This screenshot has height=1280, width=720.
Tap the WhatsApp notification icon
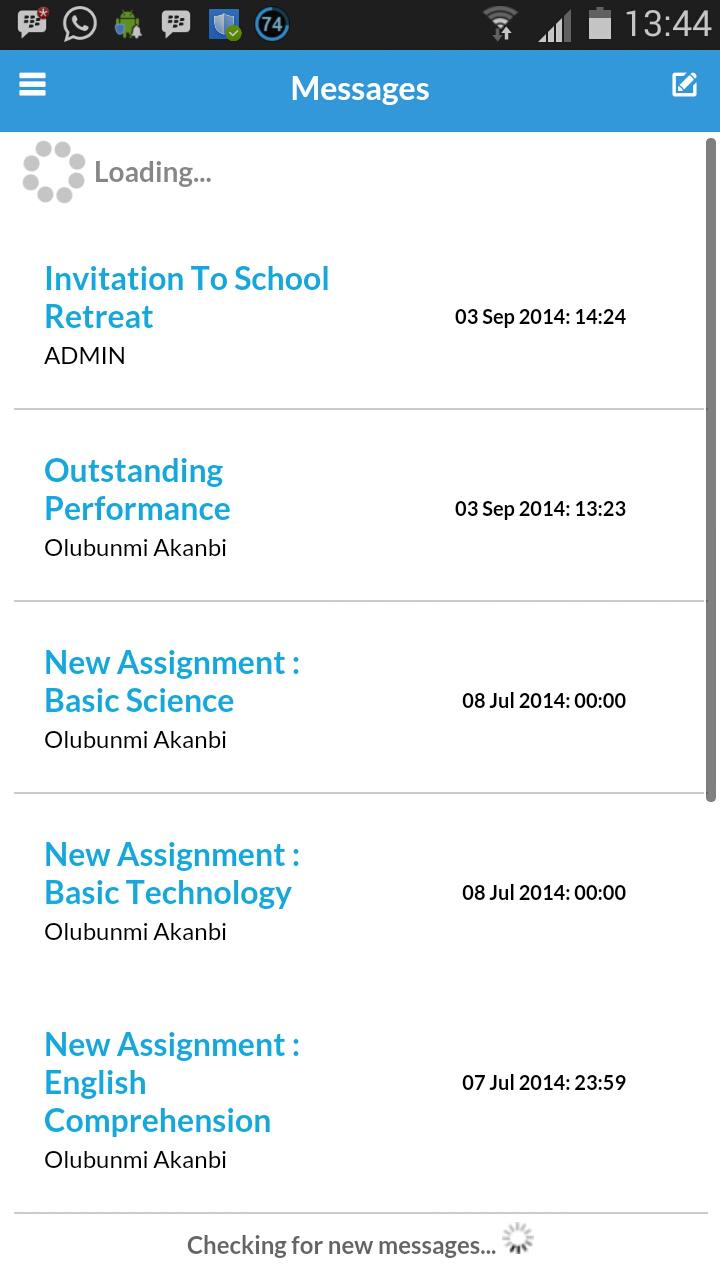[79, 22]
